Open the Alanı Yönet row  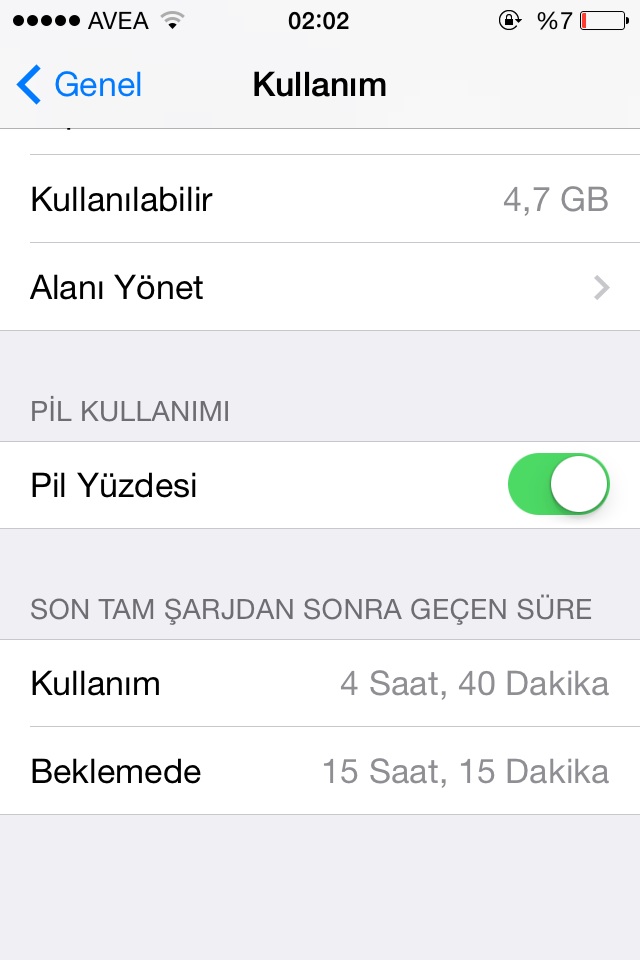(x=320, y=288)
